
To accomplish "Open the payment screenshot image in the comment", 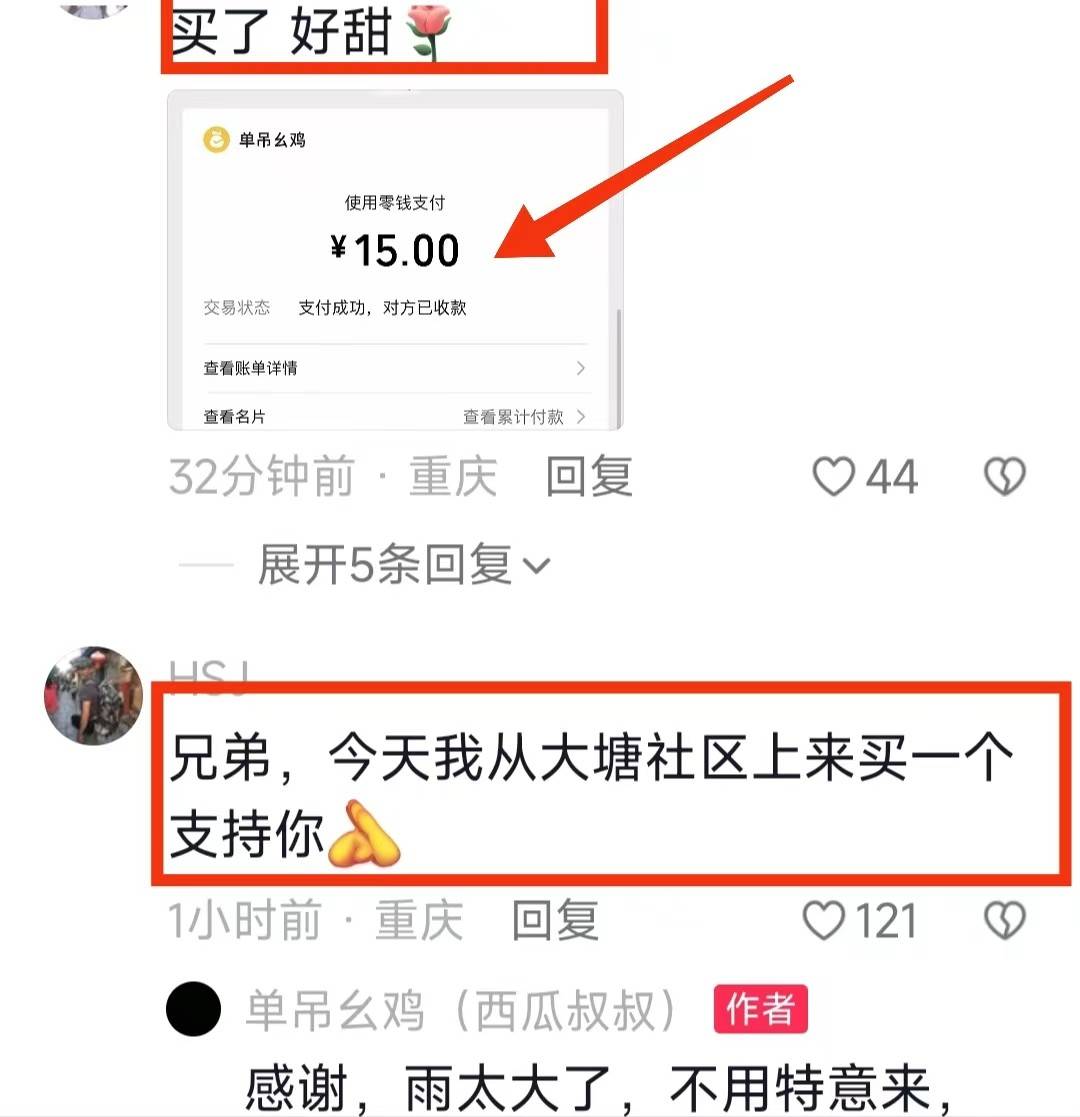I will [x=395, y=260].
